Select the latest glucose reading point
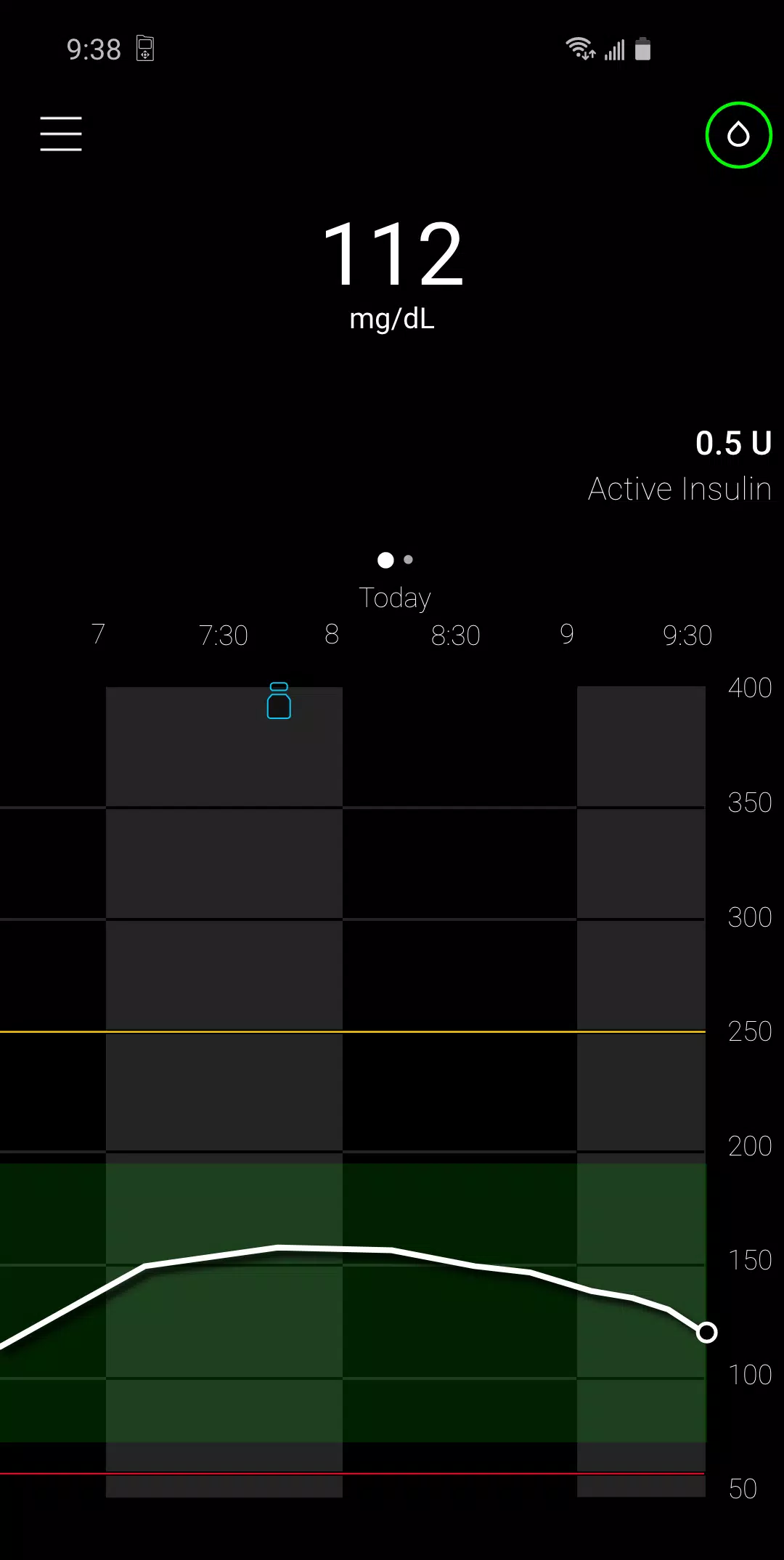Screen dimensions: 784x1560 coord(706,1333)
